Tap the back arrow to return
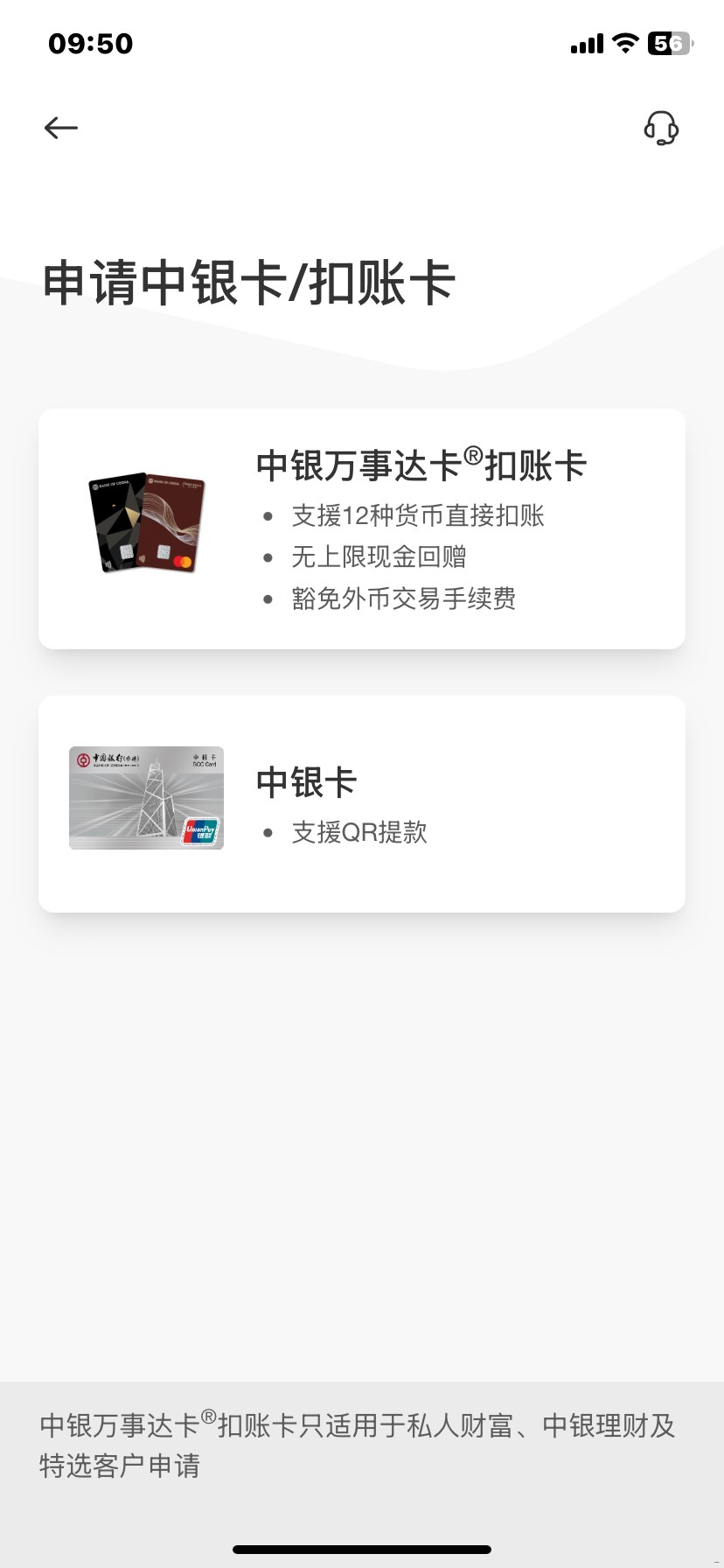This screenshot has height=1568, width=724. point(60,128)
